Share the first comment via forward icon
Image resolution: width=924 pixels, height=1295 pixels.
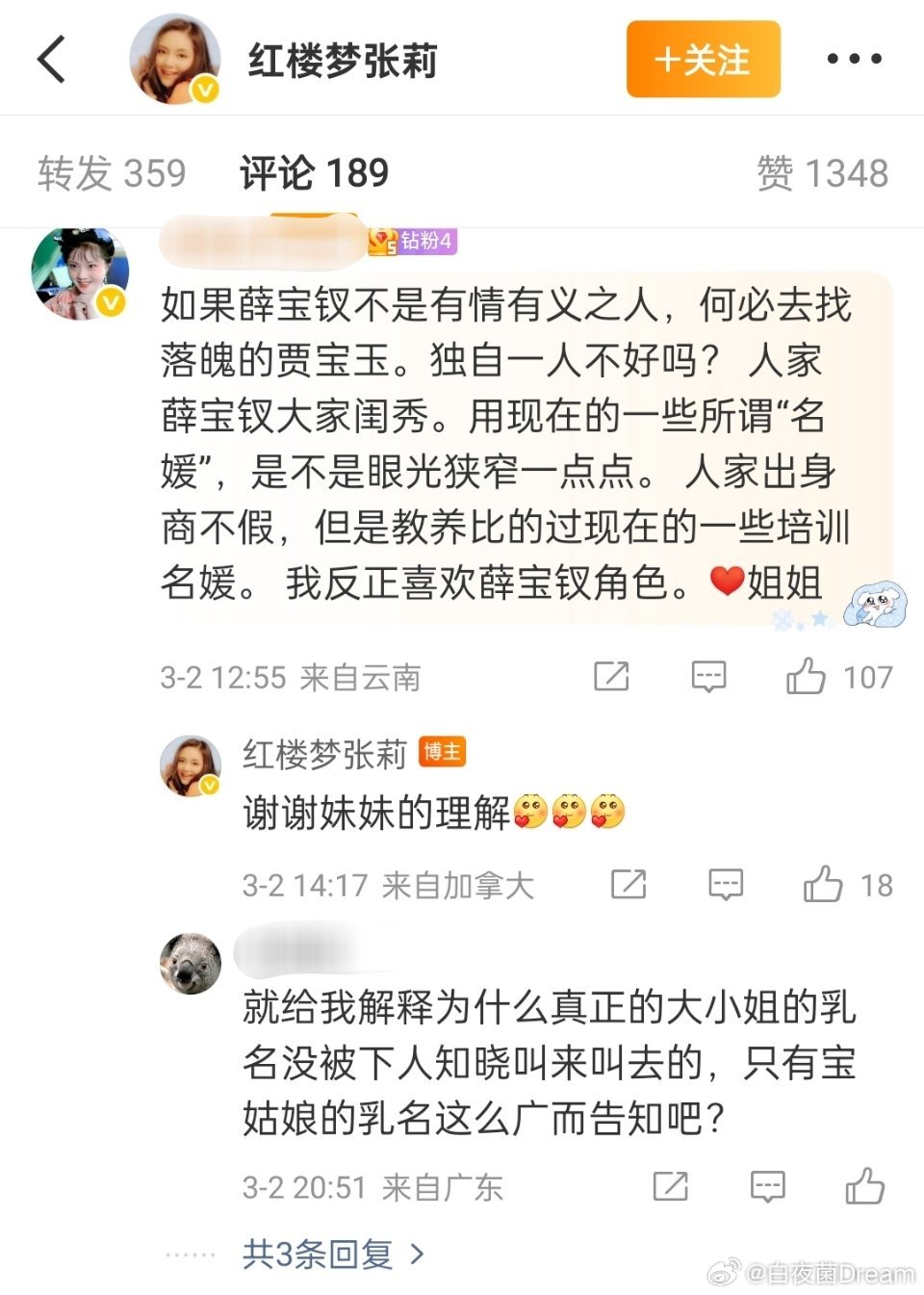click(x=613, y=677)
